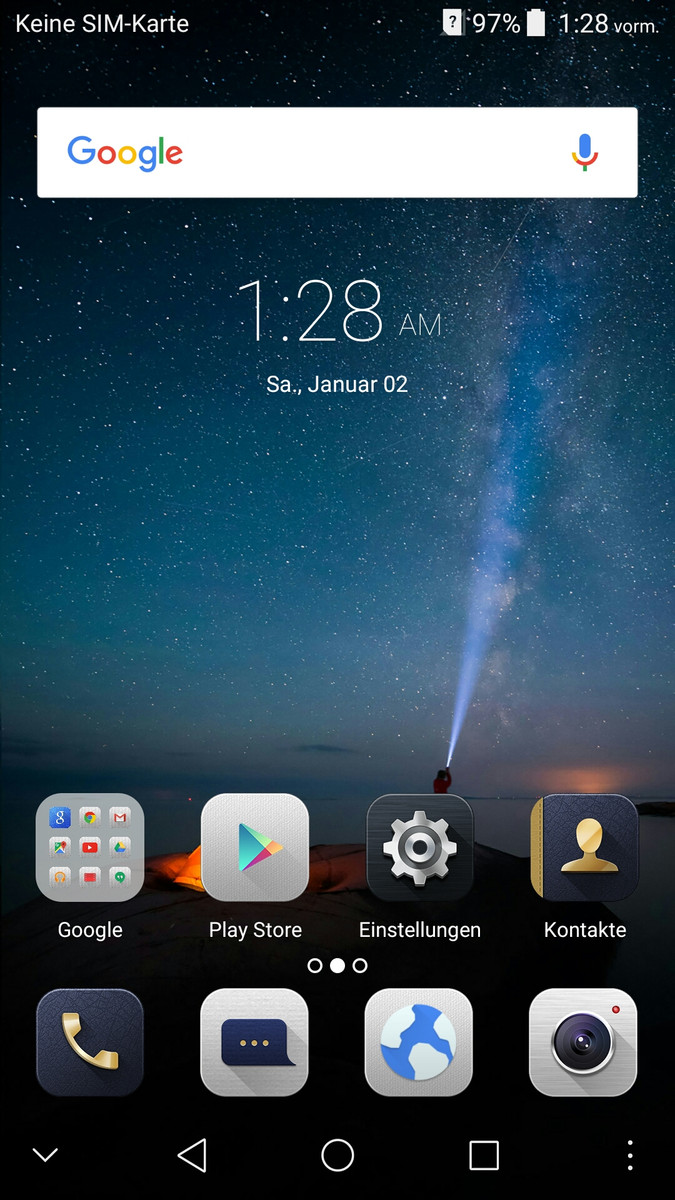The height and width of the screenshot is (1200, 675).
Task: Start voice search with the microphone
Action: click(x=585, y=152)
